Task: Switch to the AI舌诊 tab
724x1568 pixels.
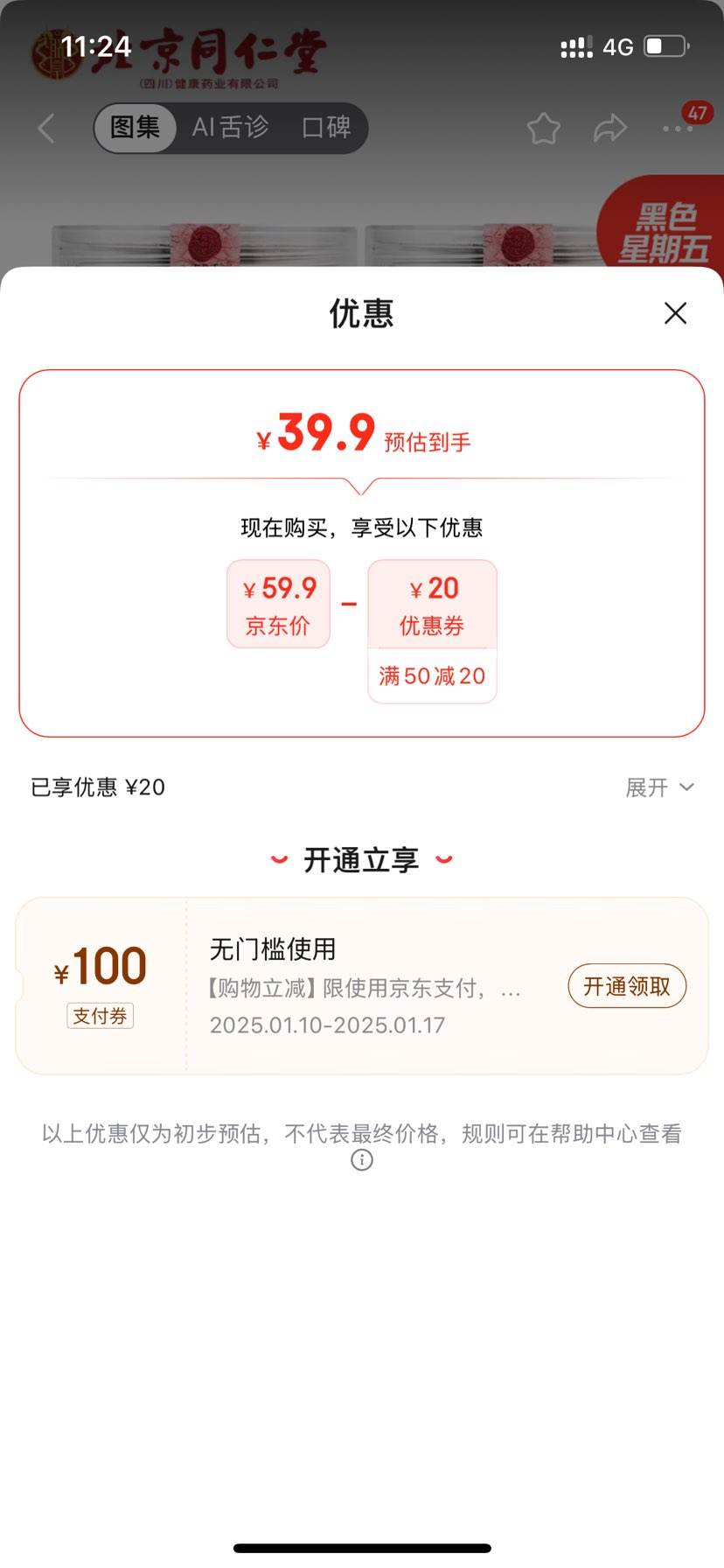Action: [x=232, y=128]
